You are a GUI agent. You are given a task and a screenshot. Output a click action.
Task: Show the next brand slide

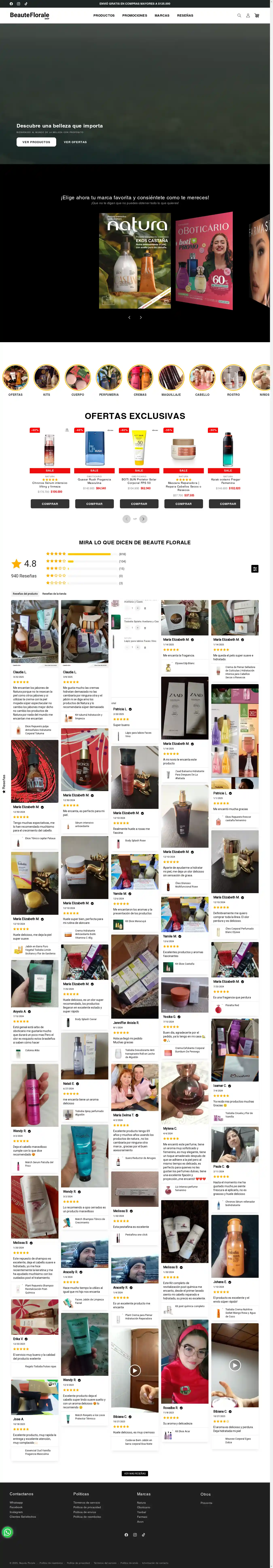(x=141, y=317)
